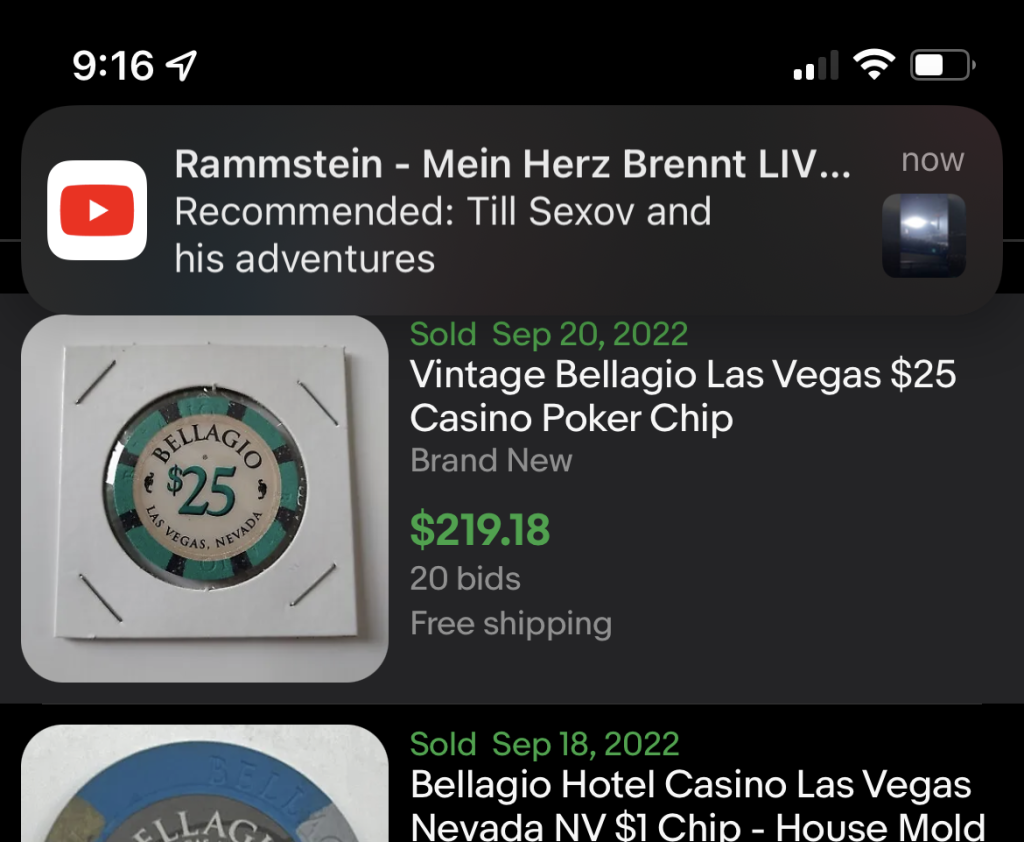View the Bellagio $25 chip photo
This screenshot has height=842, width=1024.
click(204, 498)
